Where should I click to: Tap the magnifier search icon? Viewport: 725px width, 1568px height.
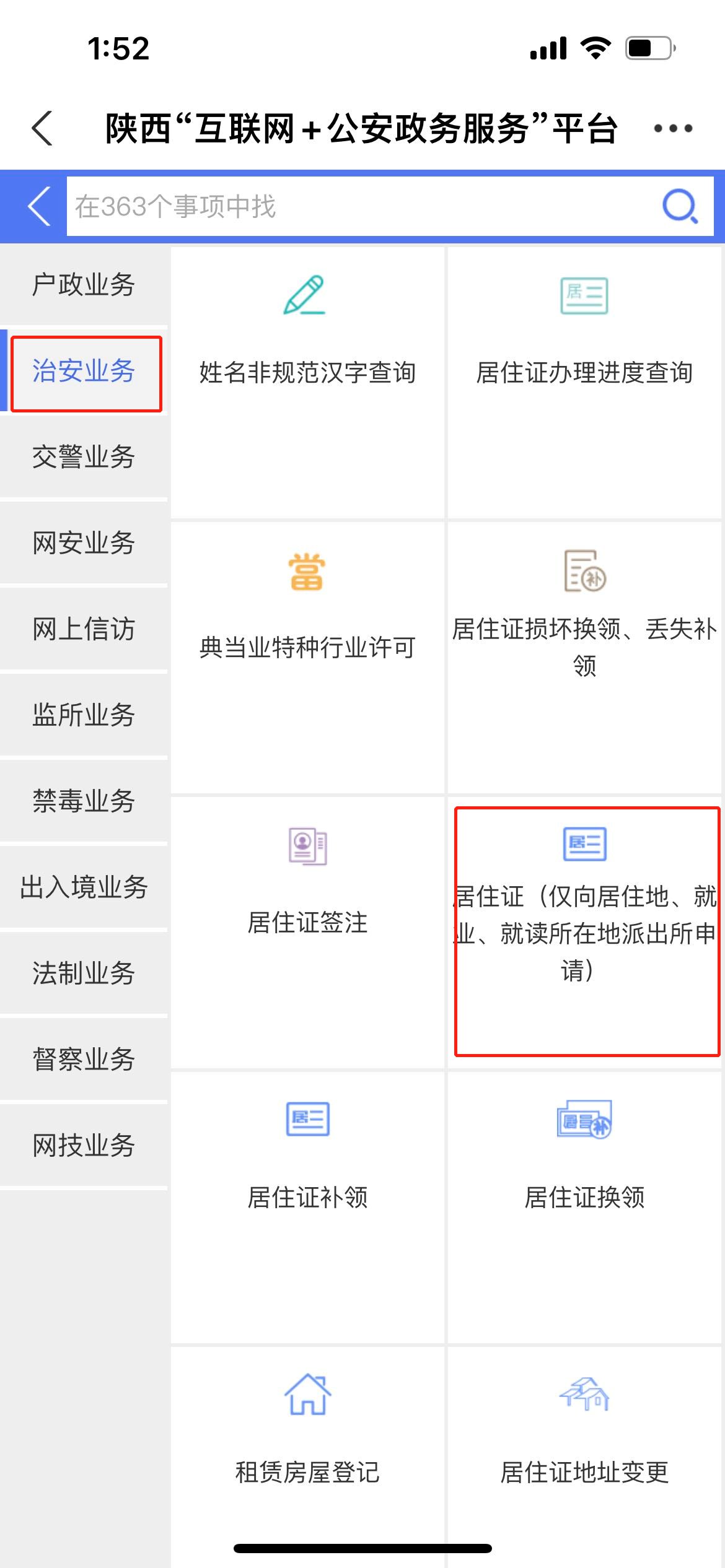[679, 206]
